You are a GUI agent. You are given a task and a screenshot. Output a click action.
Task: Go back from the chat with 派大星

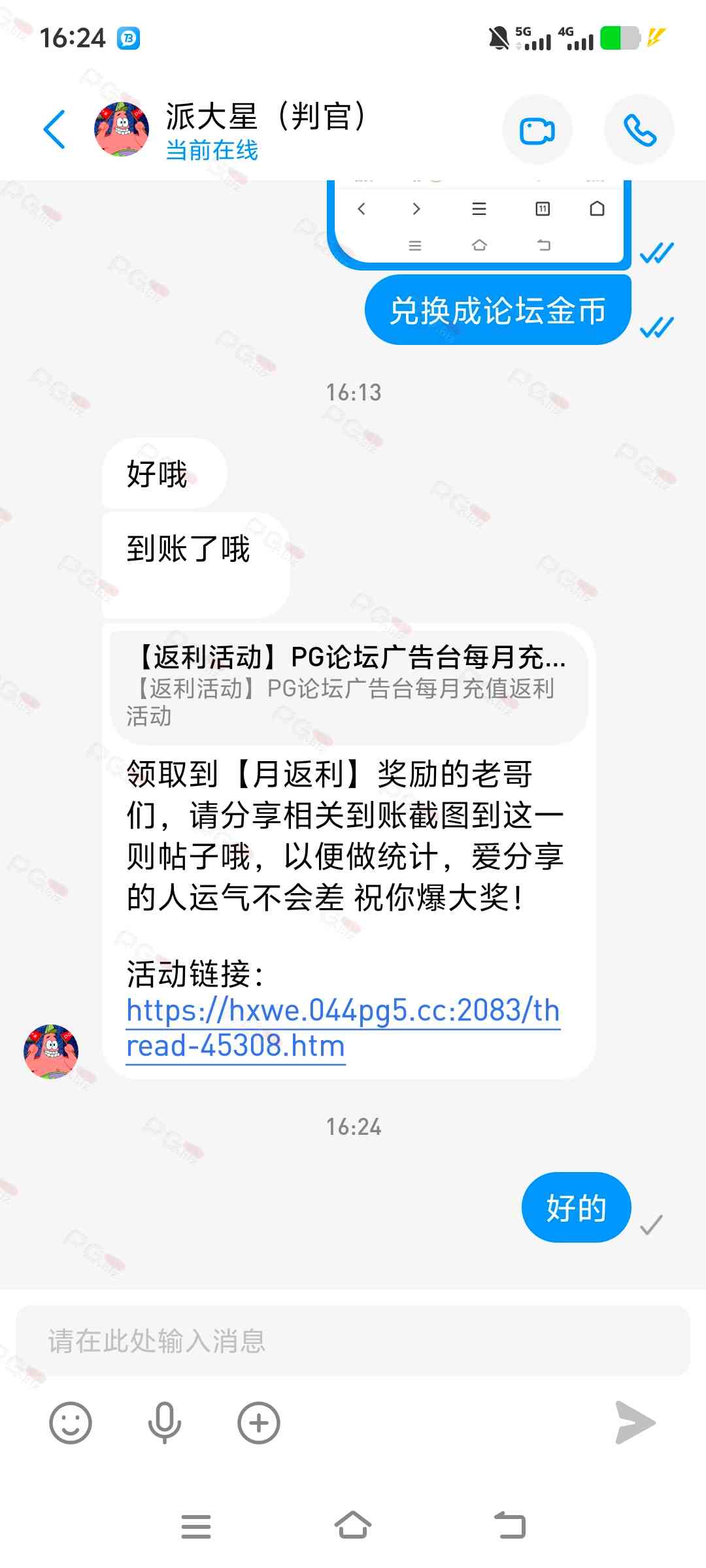click(x=55, y=129)
